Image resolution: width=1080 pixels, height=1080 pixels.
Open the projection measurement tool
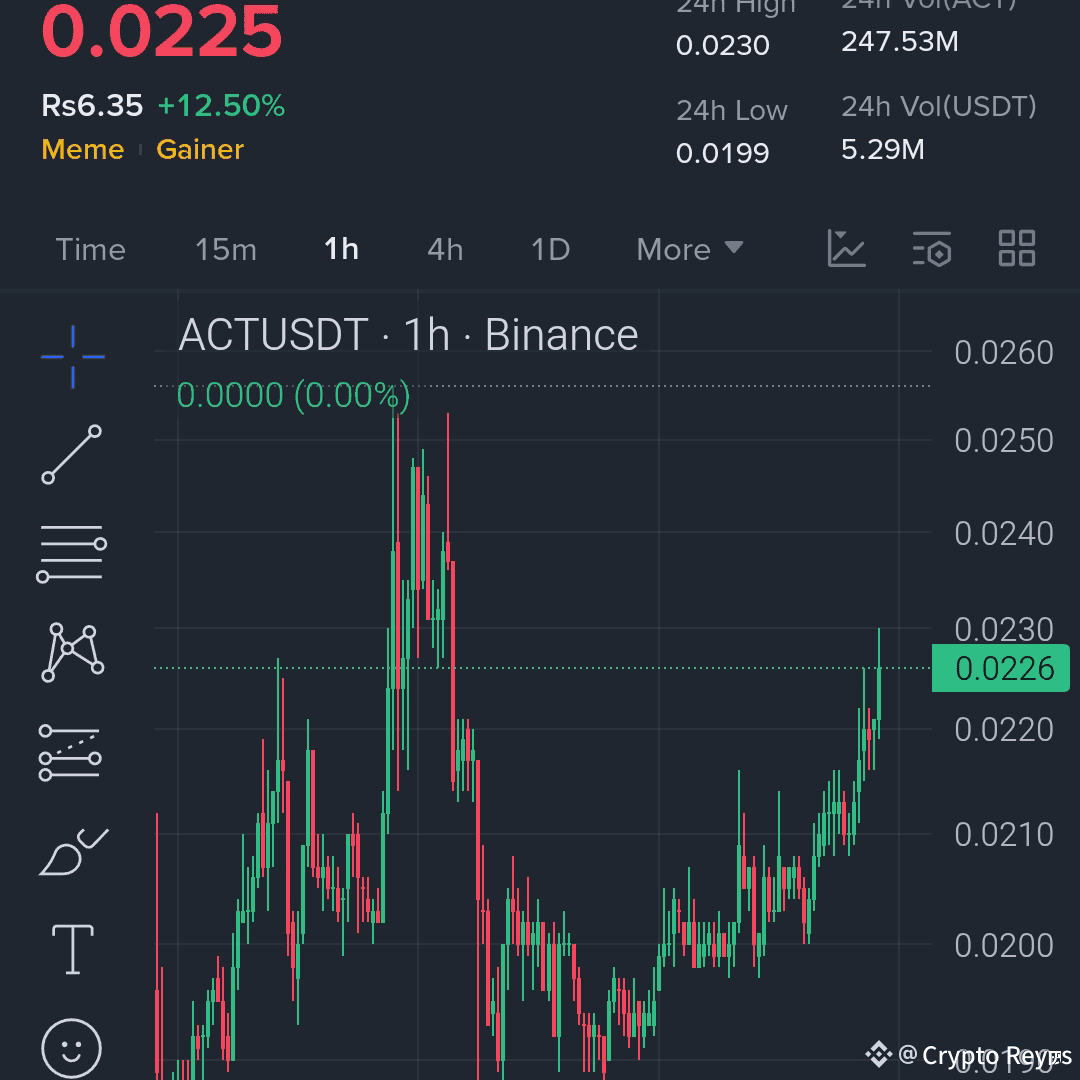pos(72,752)
